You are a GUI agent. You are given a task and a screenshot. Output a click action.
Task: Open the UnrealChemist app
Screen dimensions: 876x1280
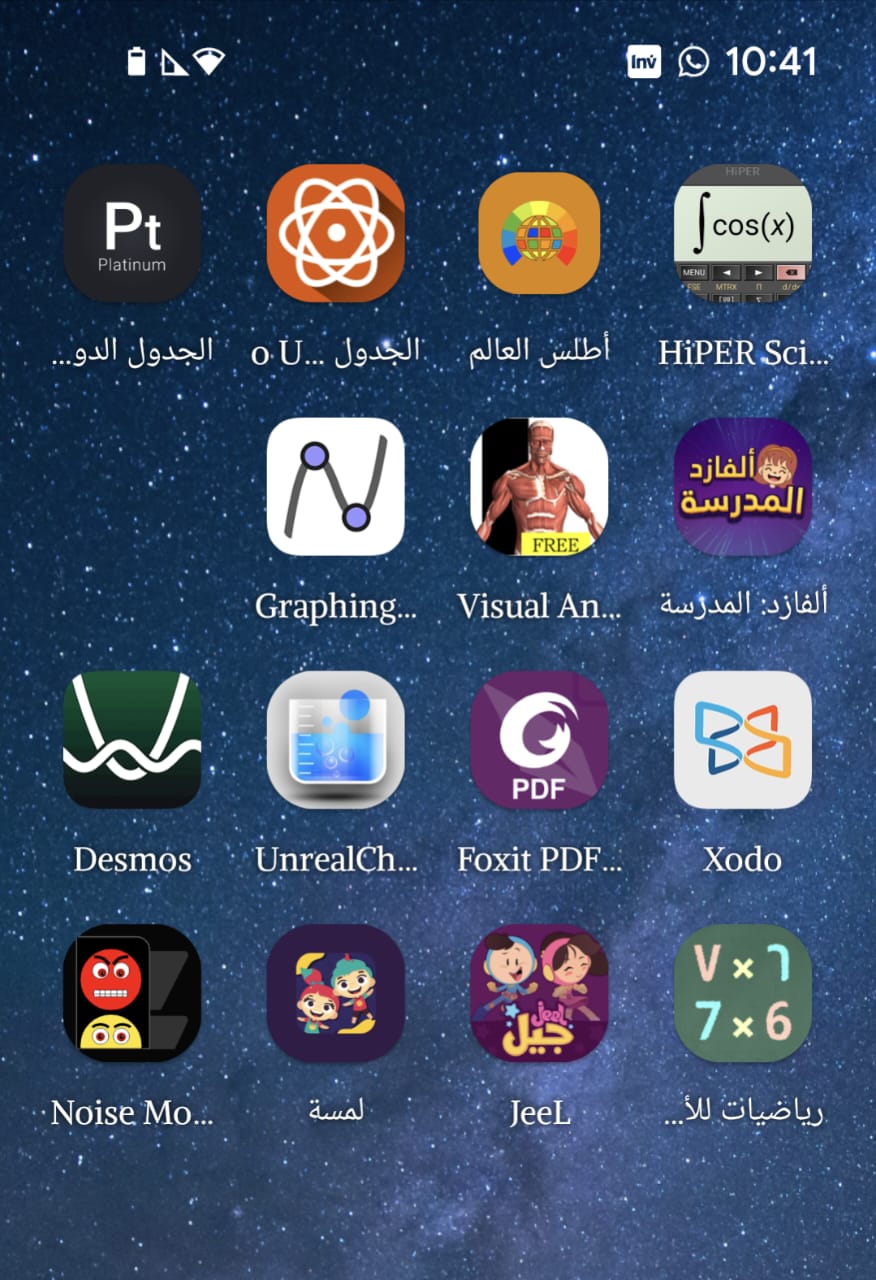(x=336, y=740)
